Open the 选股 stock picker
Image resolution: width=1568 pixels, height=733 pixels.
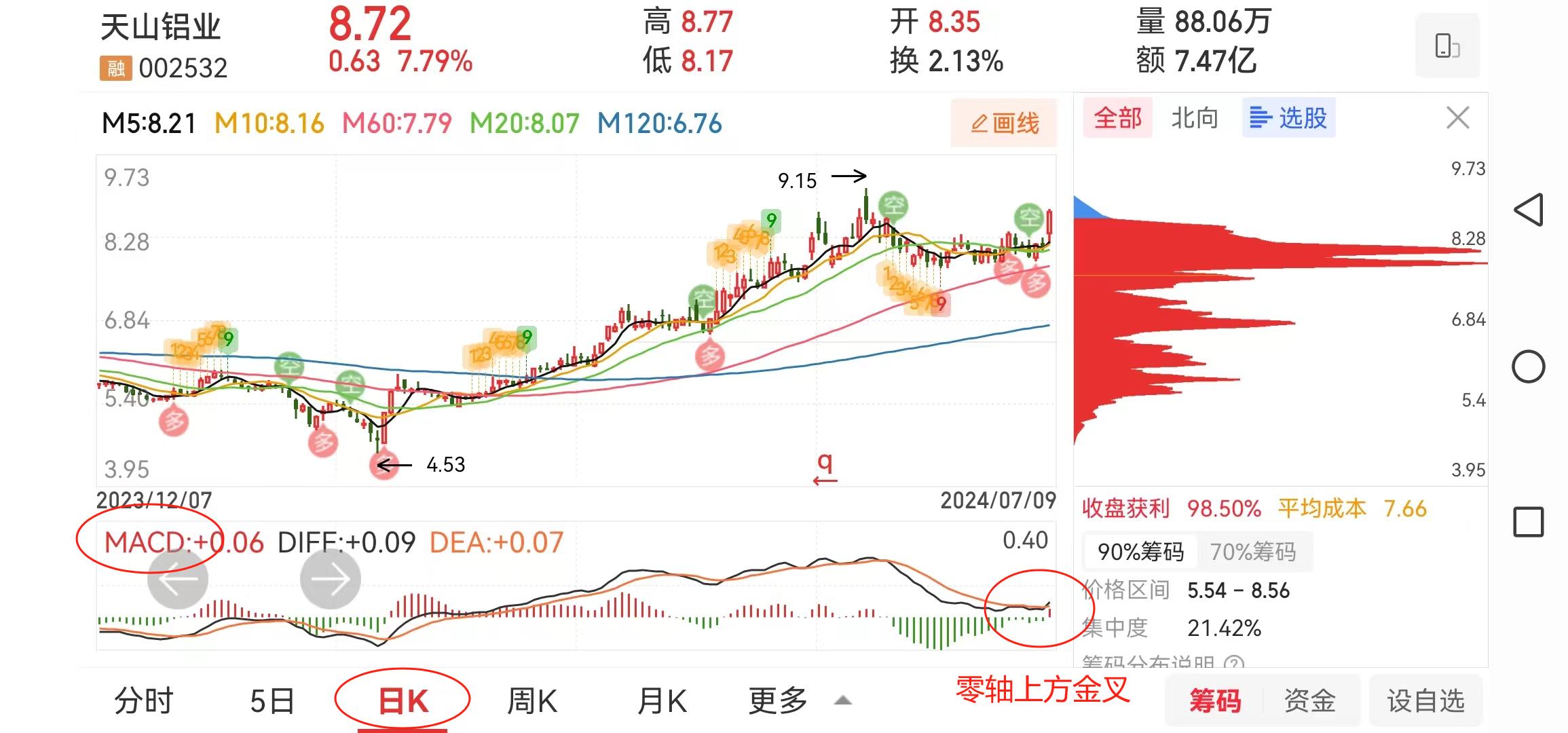pos(1289,118)
